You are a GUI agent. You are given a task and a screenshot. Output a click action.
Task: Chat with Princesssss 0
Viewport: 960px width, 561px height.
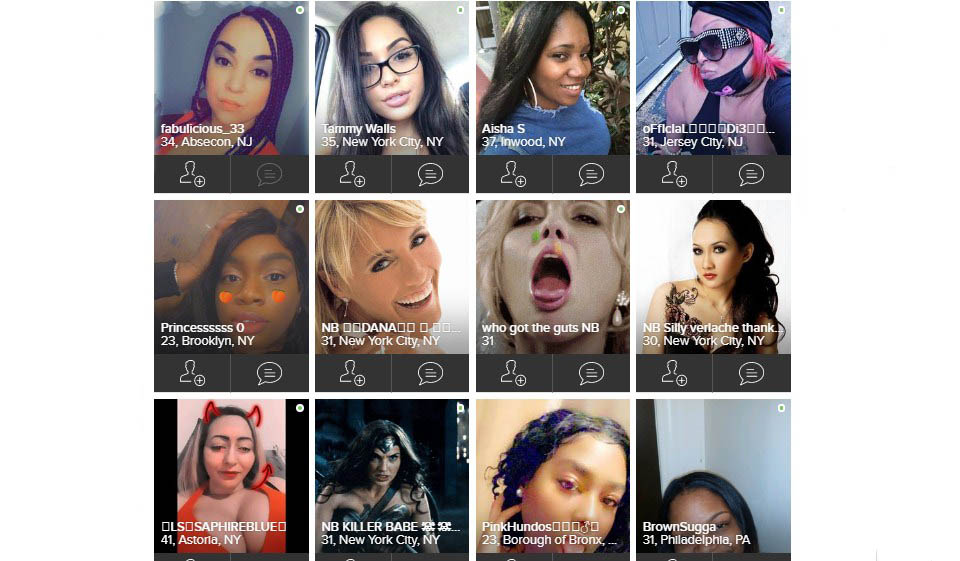click(269, 373)
